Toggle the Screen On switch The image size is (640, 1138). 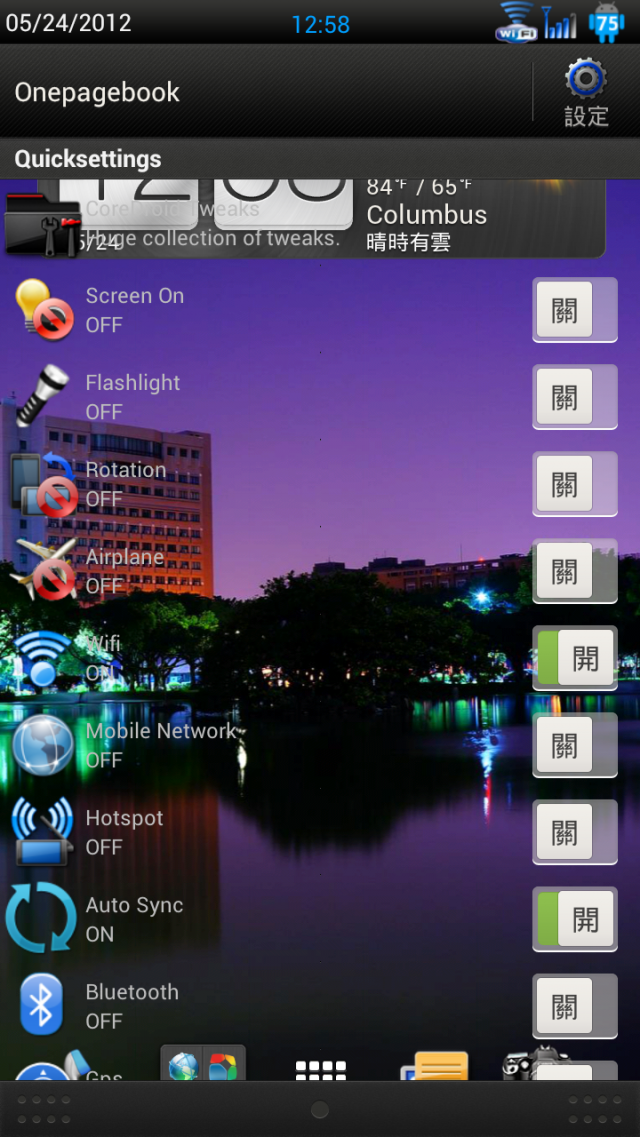tap(574, 310)
